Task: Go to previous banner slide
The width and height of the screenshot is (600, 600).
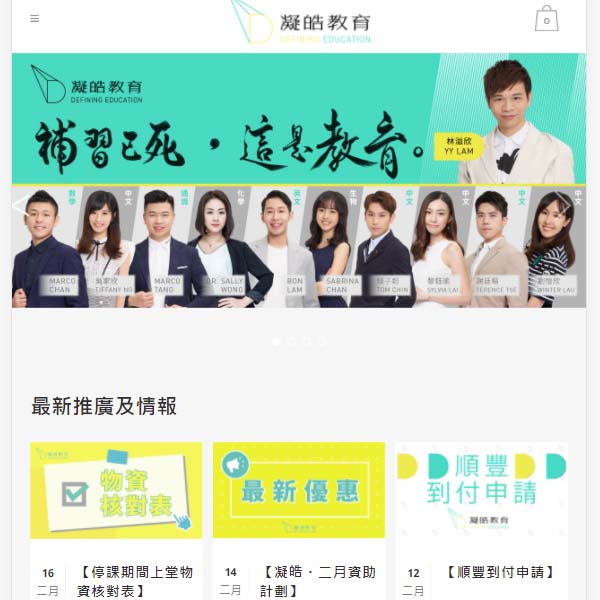Action: 21,205
